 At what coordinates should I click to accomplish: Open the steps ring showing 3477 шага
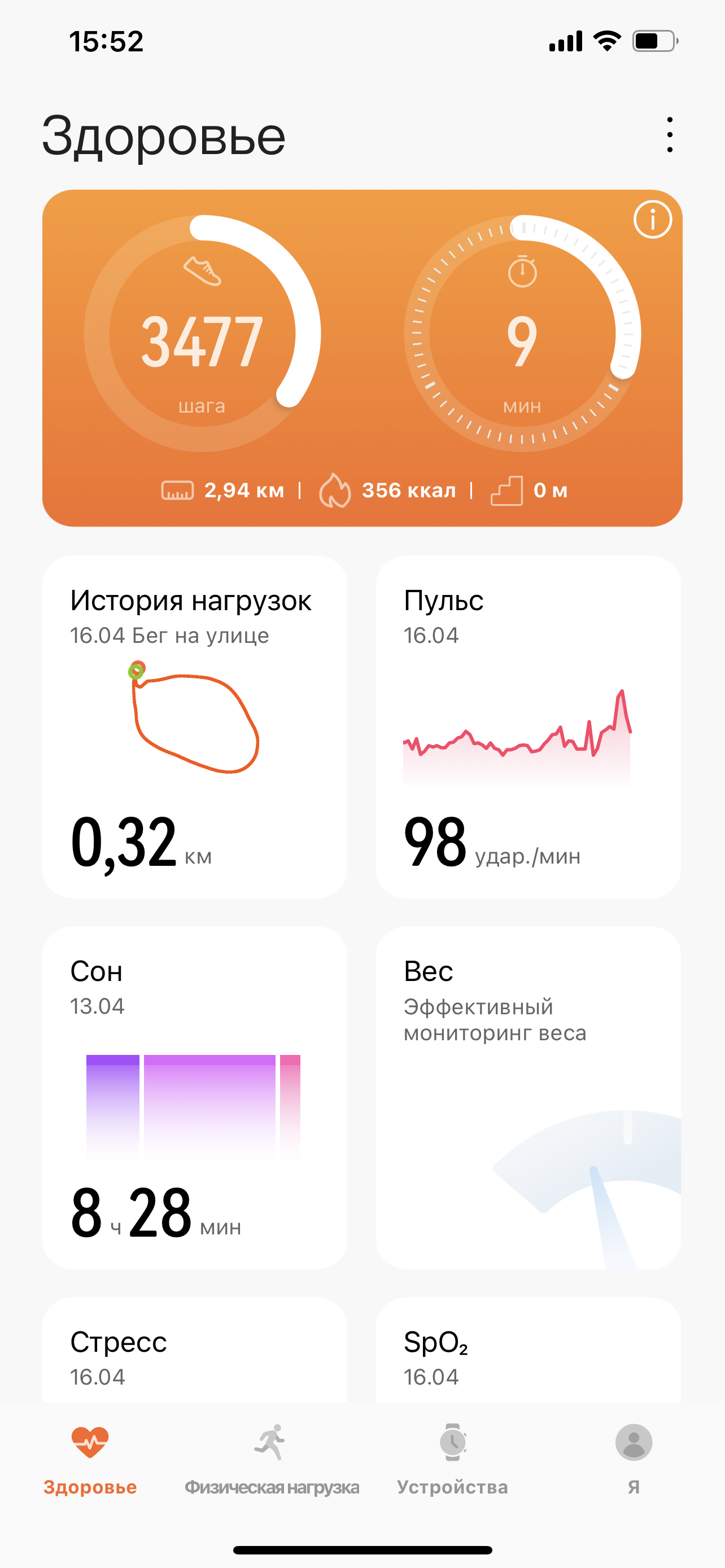[202, 334]
